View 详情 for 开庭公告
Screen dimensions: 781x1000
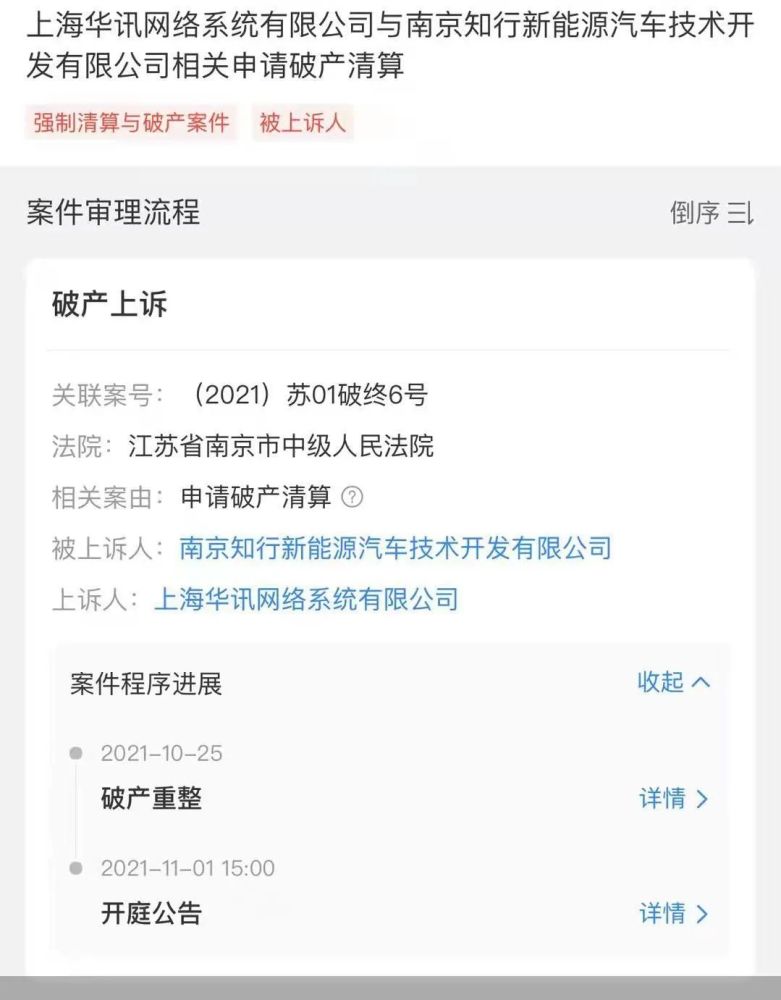click(673, 913)
